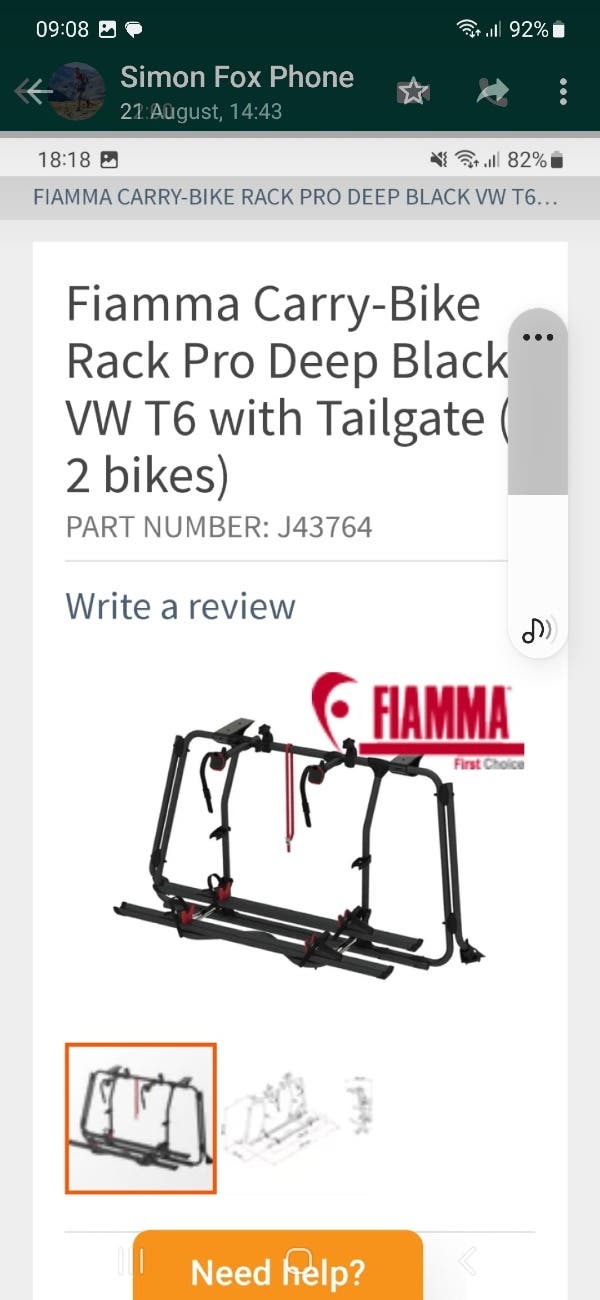Star this media message

[x=413, y=92]
